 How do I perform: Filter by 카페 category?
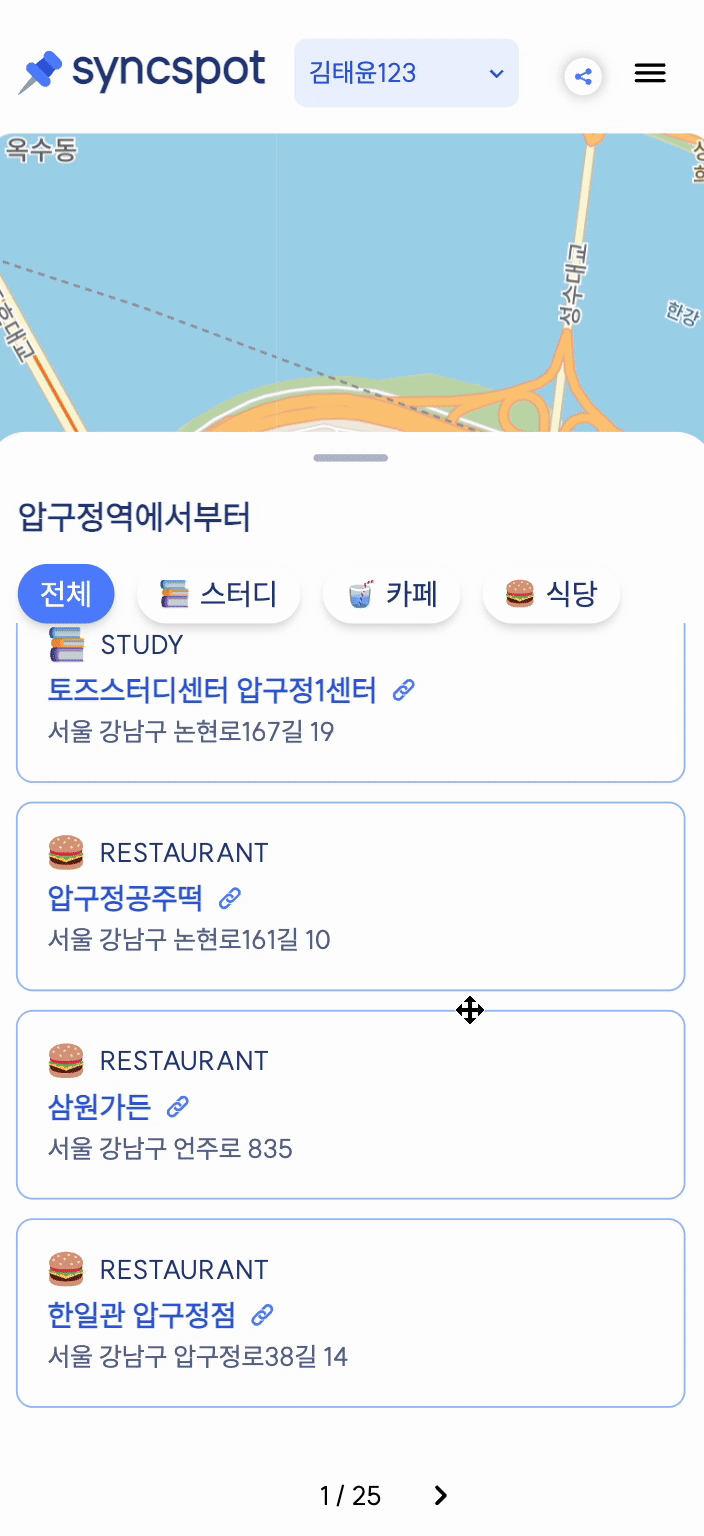click(x=392, y=594)
